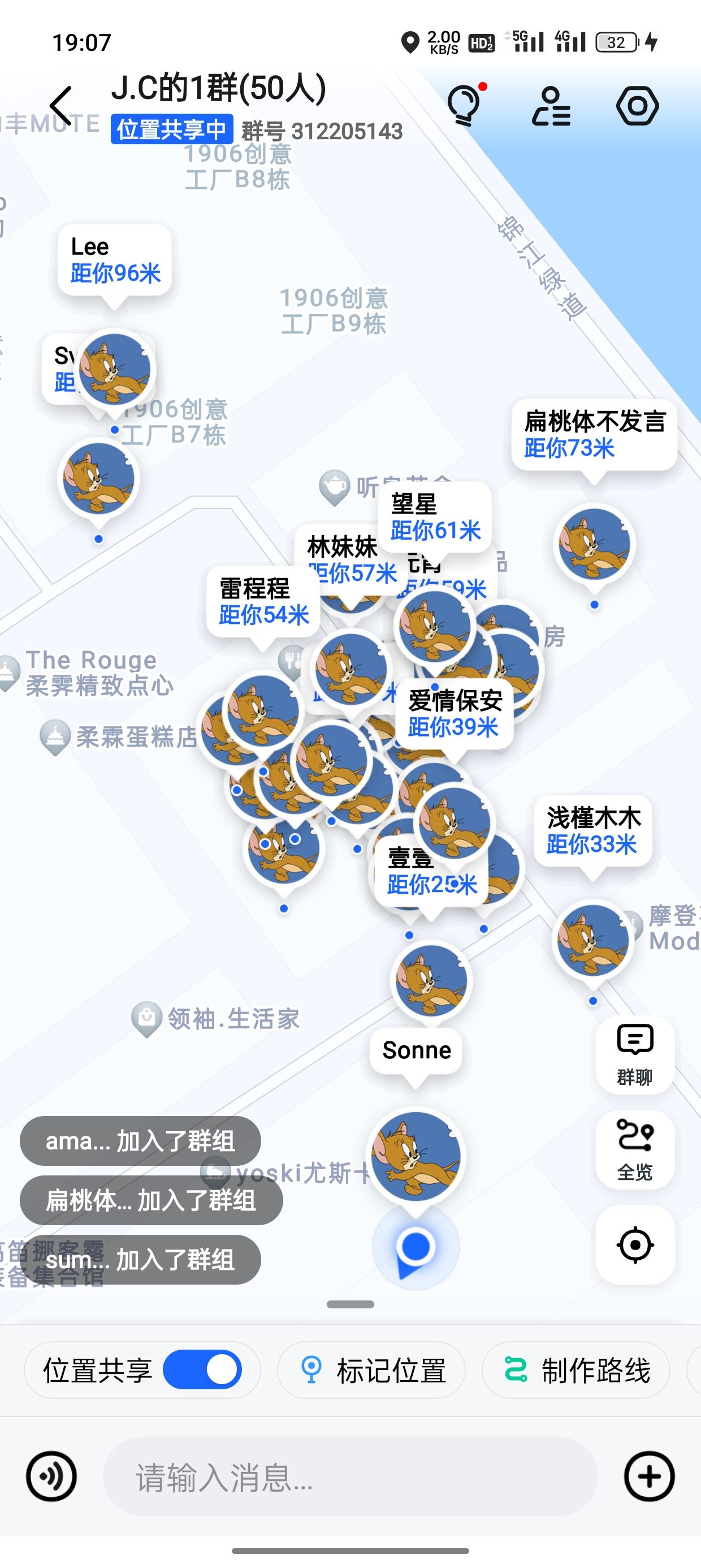Focus the 请输入消息 message field
The image size is (701, 1568).
tap(350, 1476)
